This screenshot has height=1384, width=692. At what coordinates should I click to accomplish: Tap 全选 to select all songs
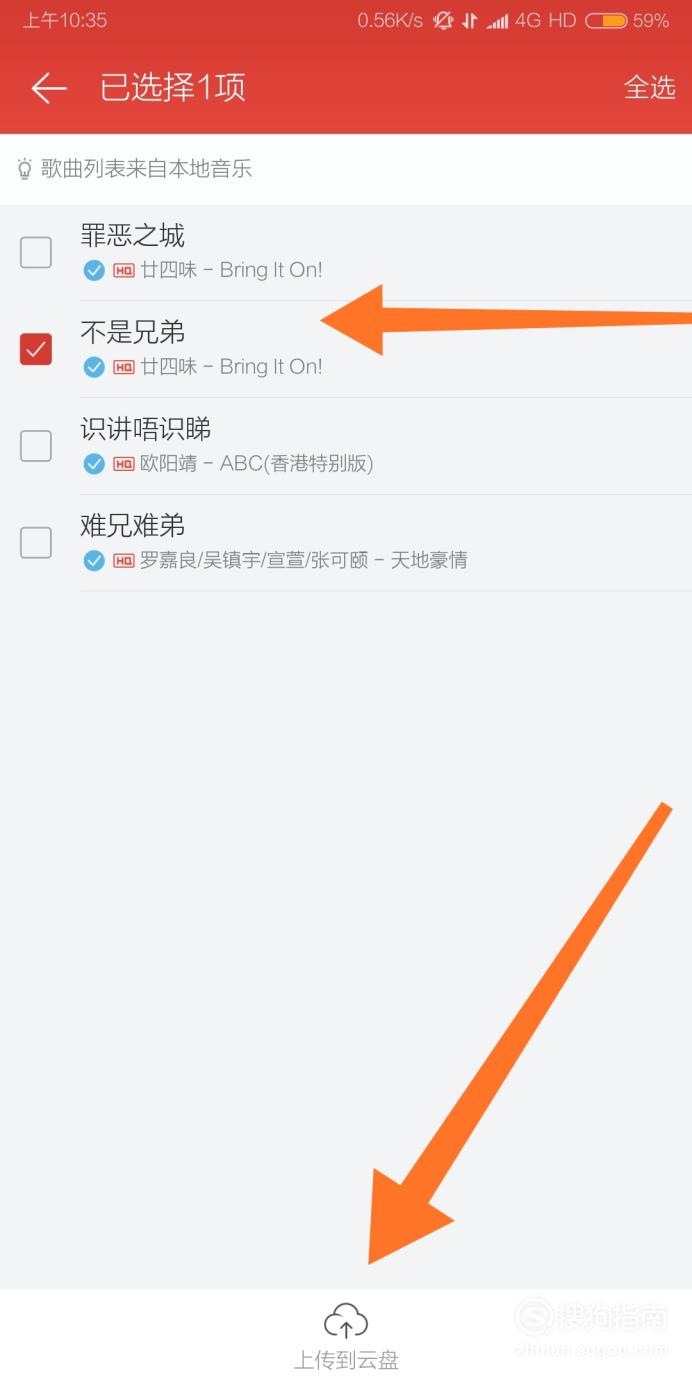coord(650,88)
